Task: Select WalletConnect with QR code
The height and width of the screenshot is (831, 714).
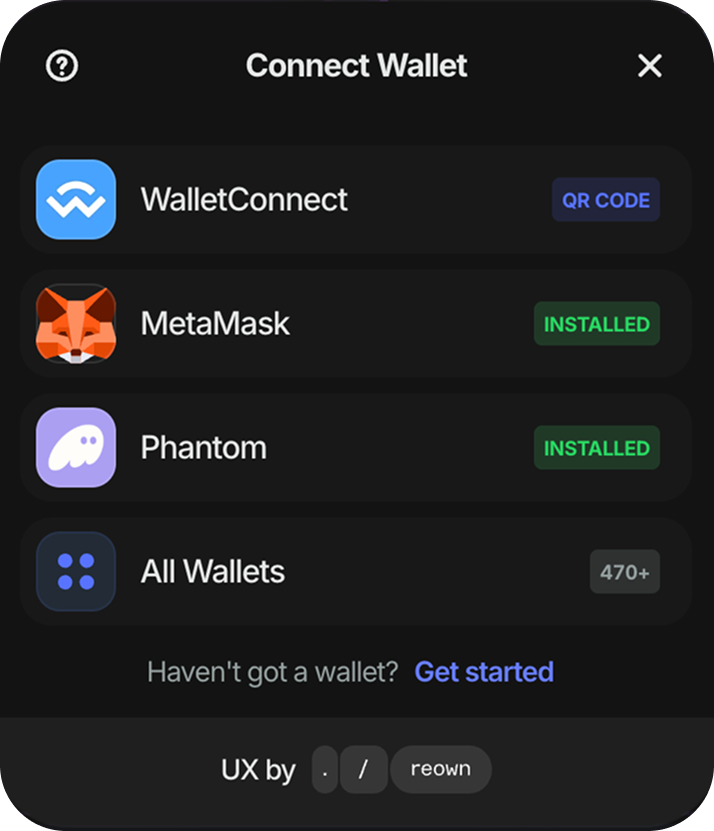Action: [x=355, y=200]
